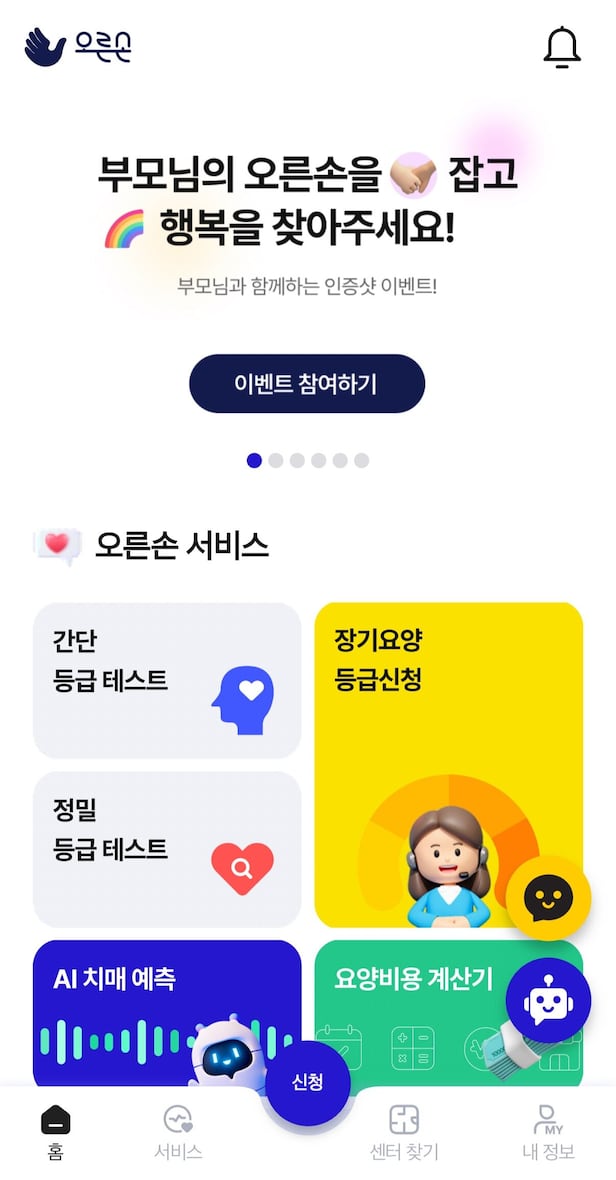
Task: Open the 간단 등급 테스트 card
Action: click(167, 680)
